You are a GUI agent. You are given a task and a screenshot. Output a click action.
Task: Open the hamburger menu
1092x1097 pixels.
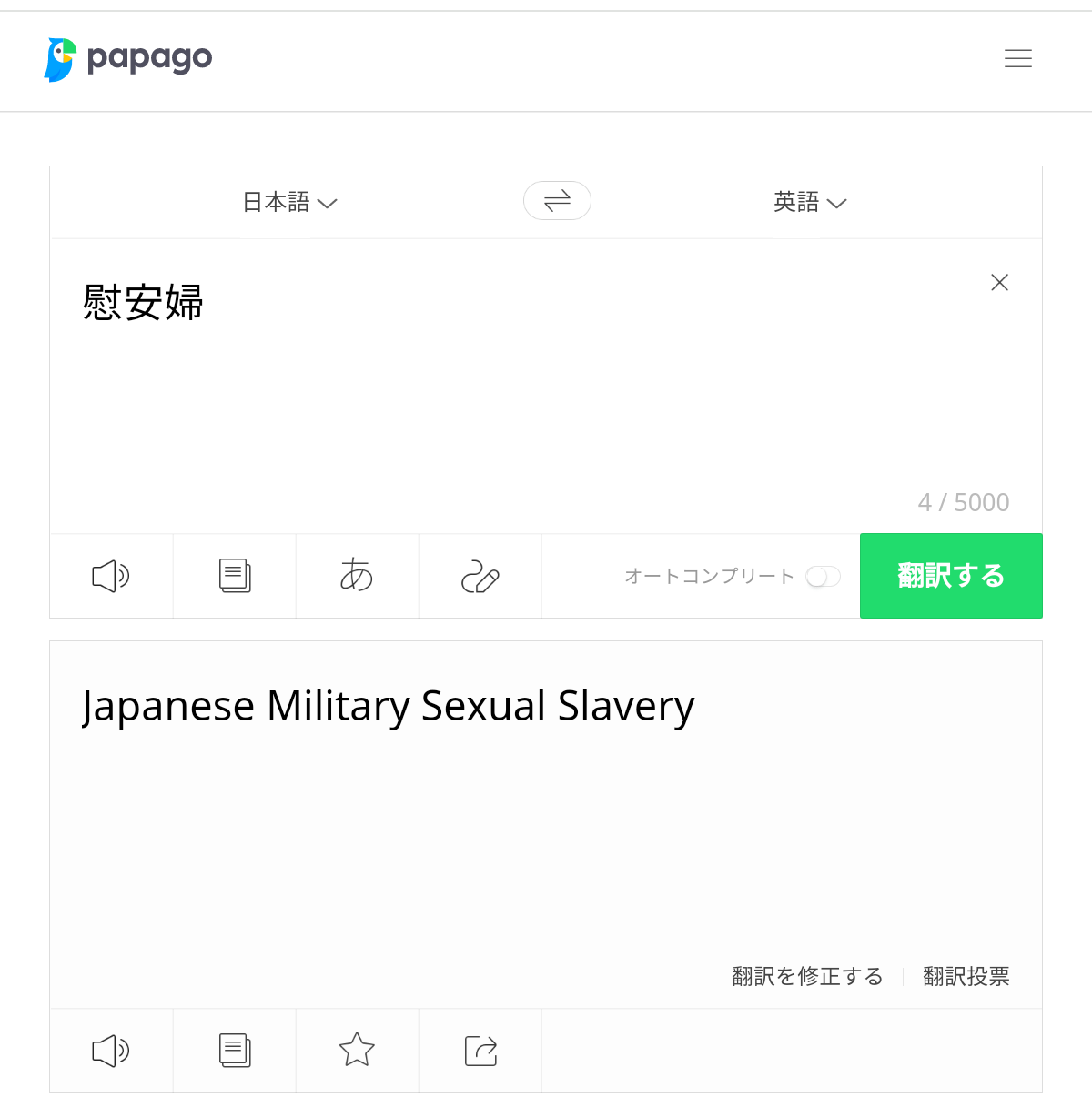tap(1017, 59)
